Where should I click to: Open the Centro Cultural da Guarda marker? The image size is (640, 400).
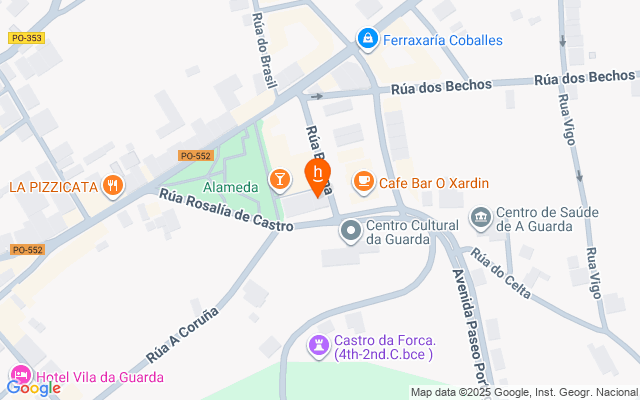point(350,231)
